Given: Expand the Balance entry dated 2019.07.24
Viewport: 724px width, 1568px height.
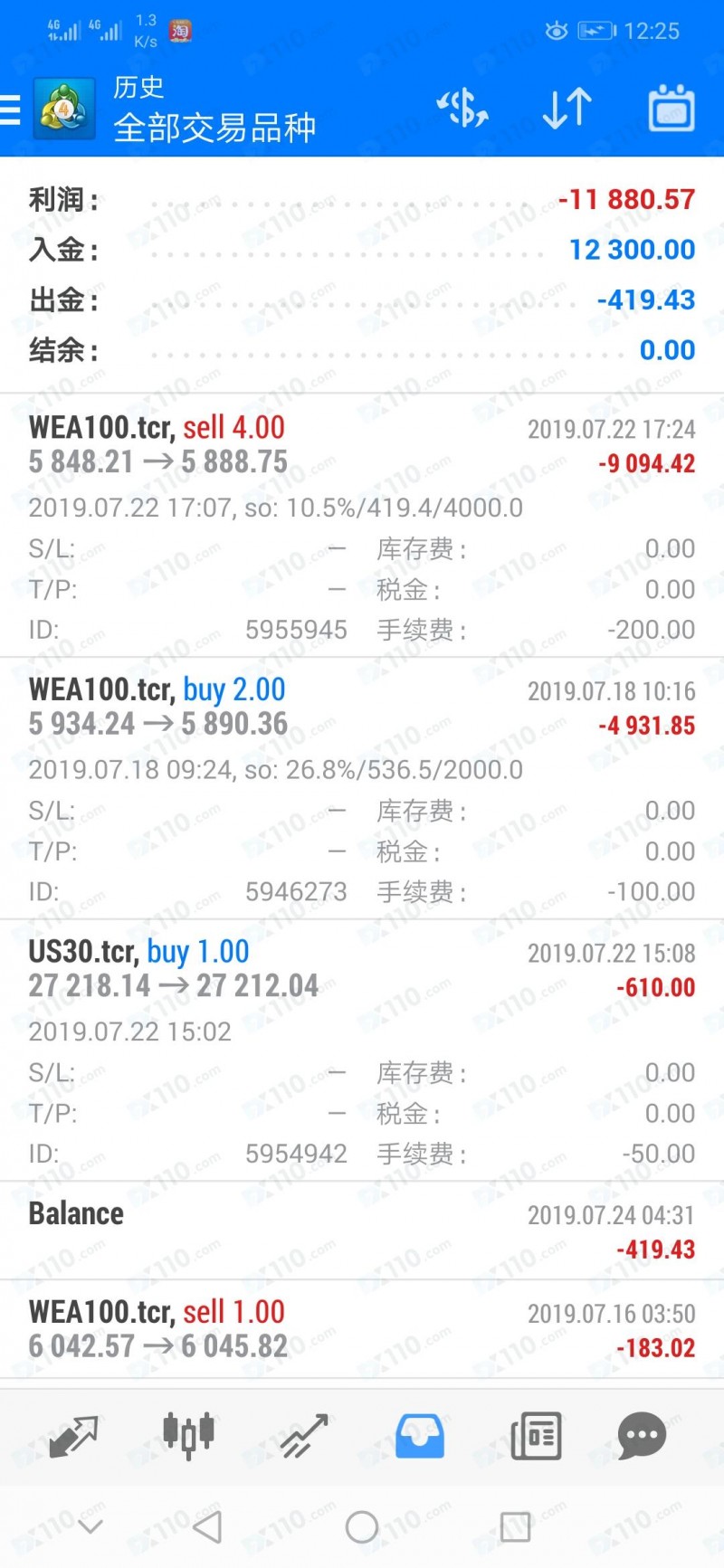Looking at the screenshot, I should pyautogui.click(x=362, y=1231).
